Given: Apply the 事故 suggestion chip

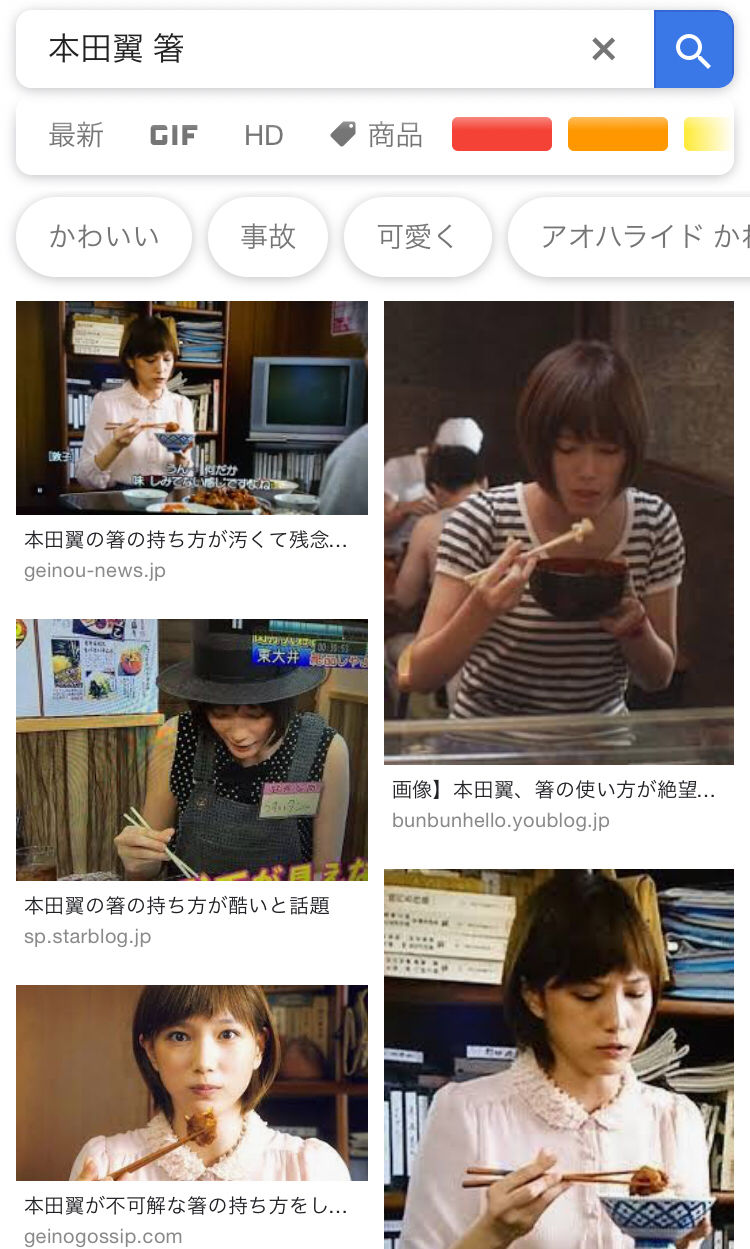Looking at the screenshot, I should click(268, 237).
